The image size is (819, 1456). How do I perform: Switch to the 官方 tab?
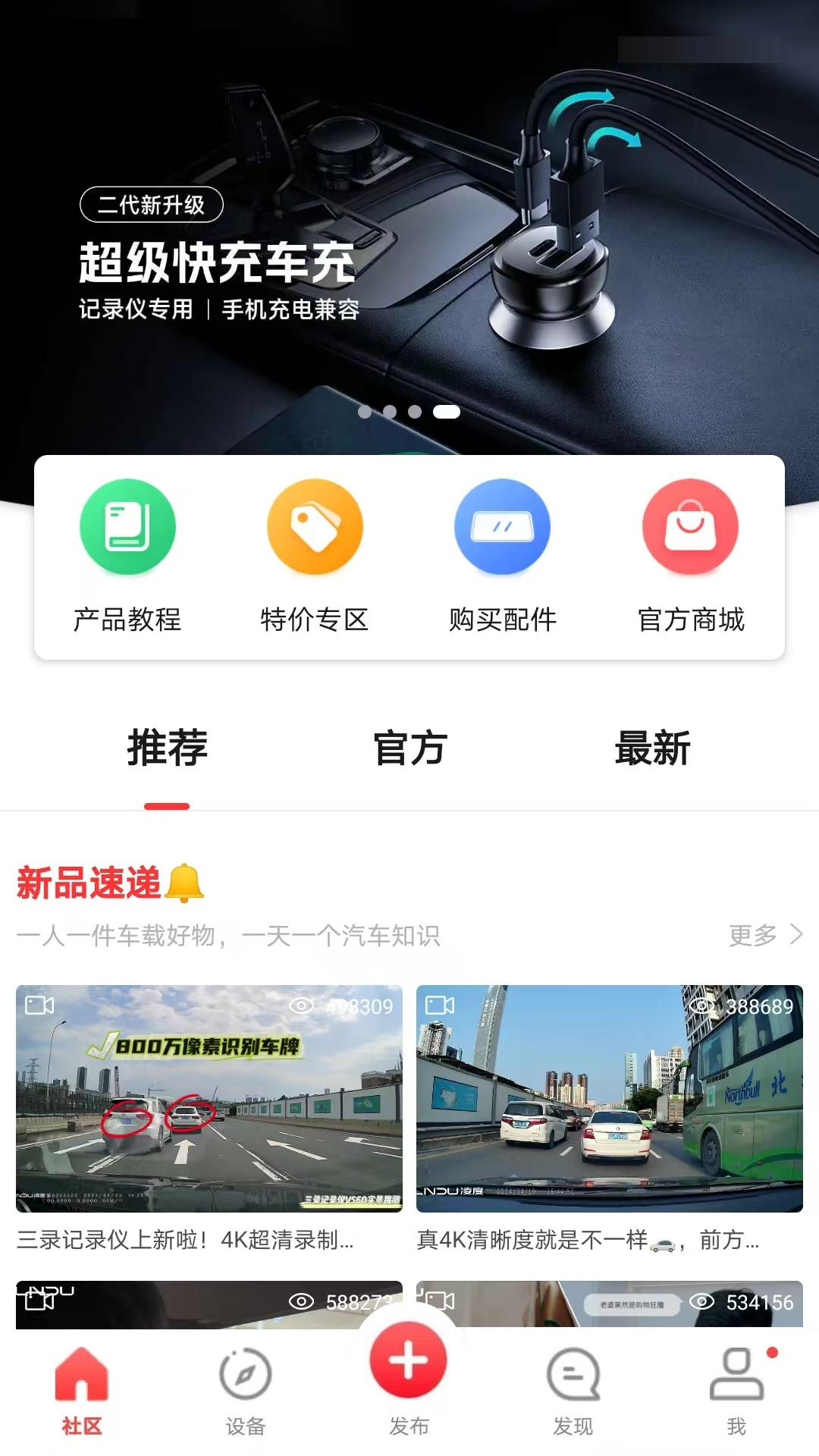409,748
